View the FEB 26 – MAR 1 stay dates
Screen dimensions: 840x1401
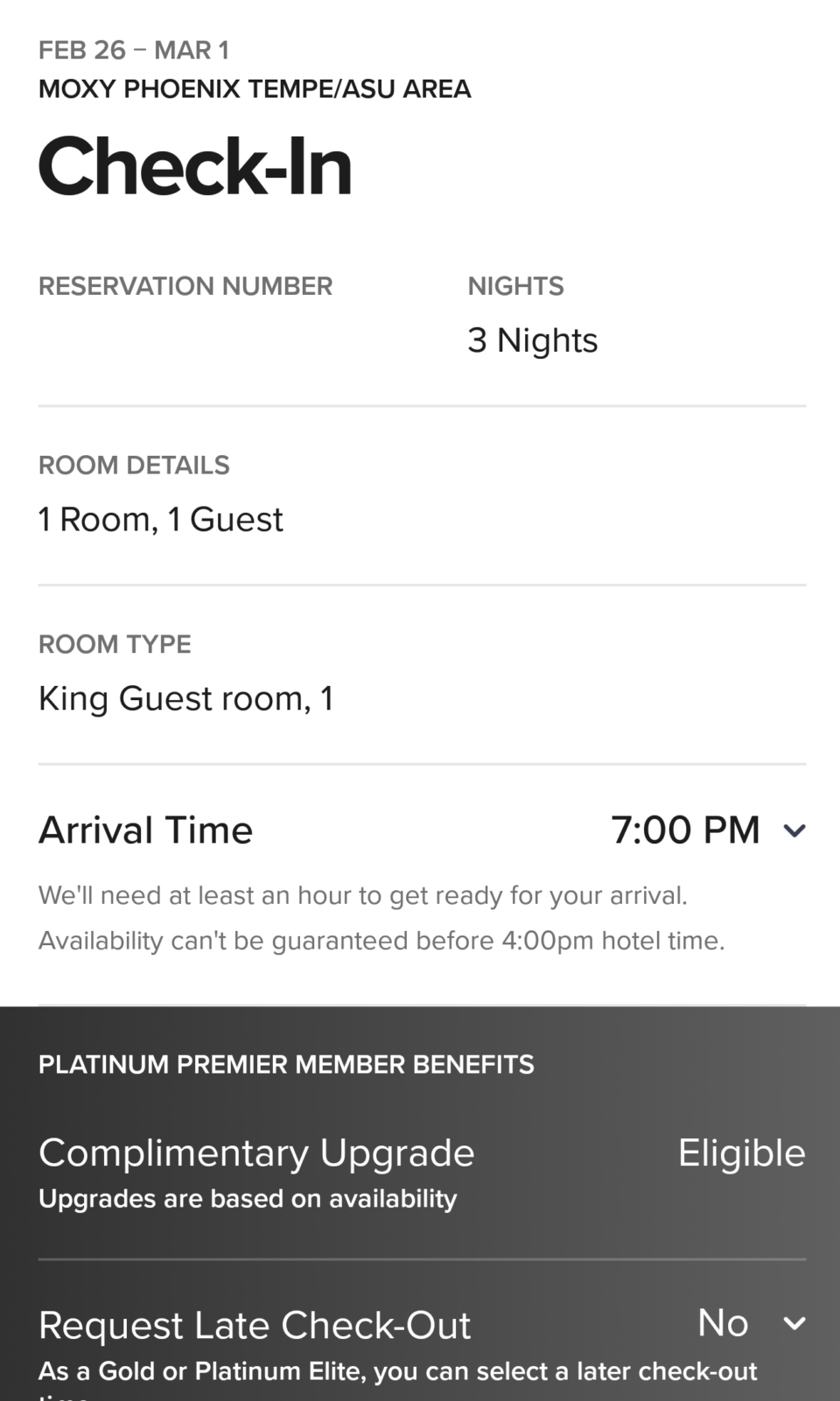(132, 50)
